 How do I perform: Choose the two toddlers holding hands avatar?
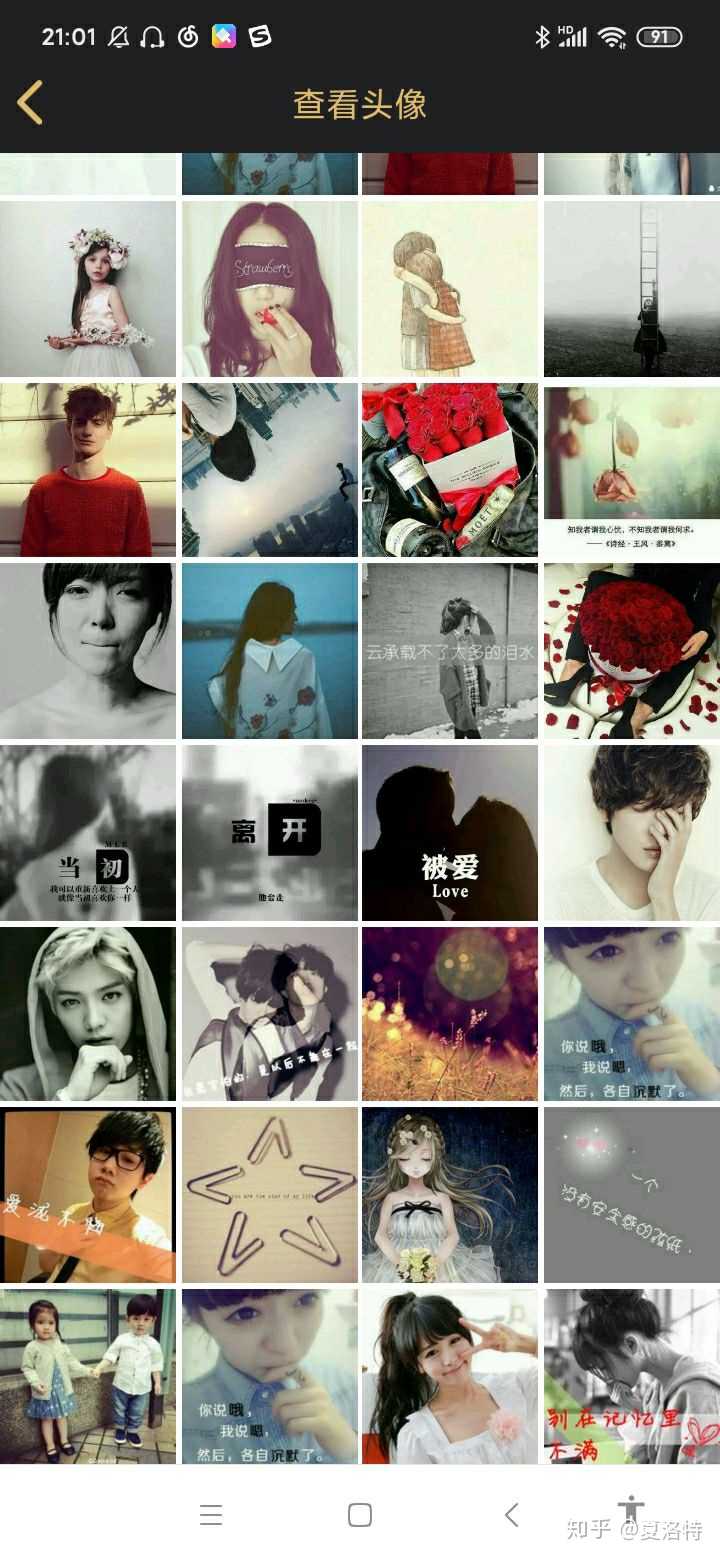click(88, 1376)
